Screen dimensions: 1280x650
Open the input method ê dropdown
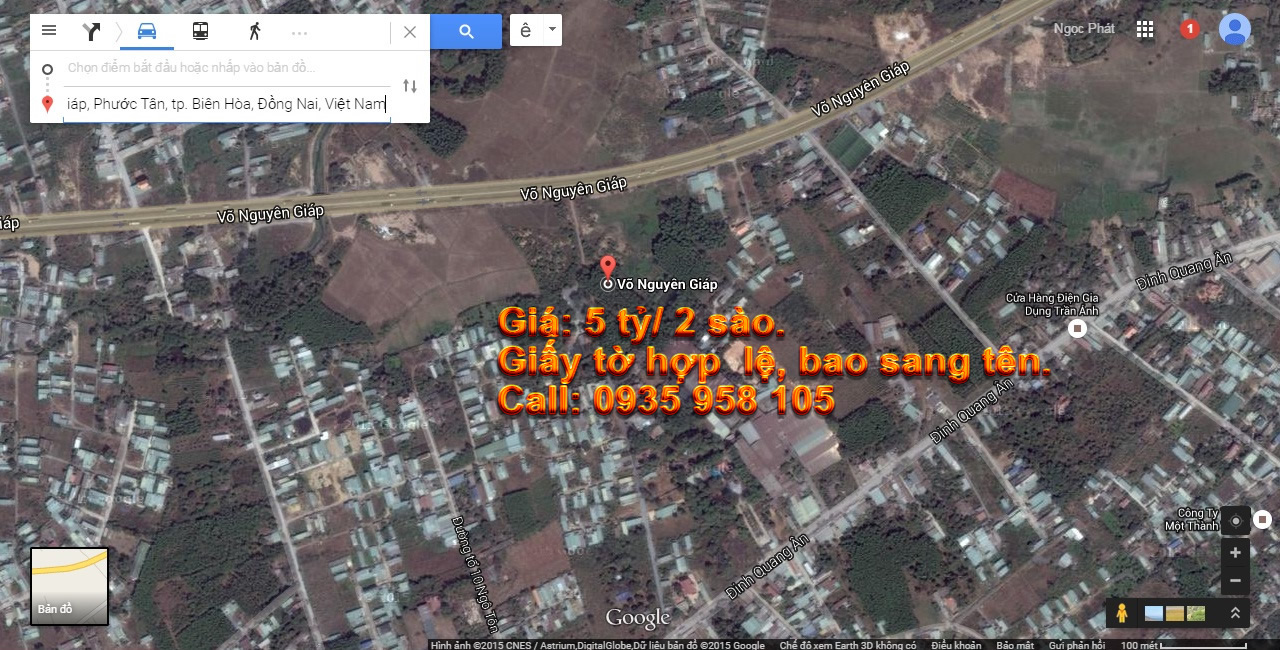[536, 30]
